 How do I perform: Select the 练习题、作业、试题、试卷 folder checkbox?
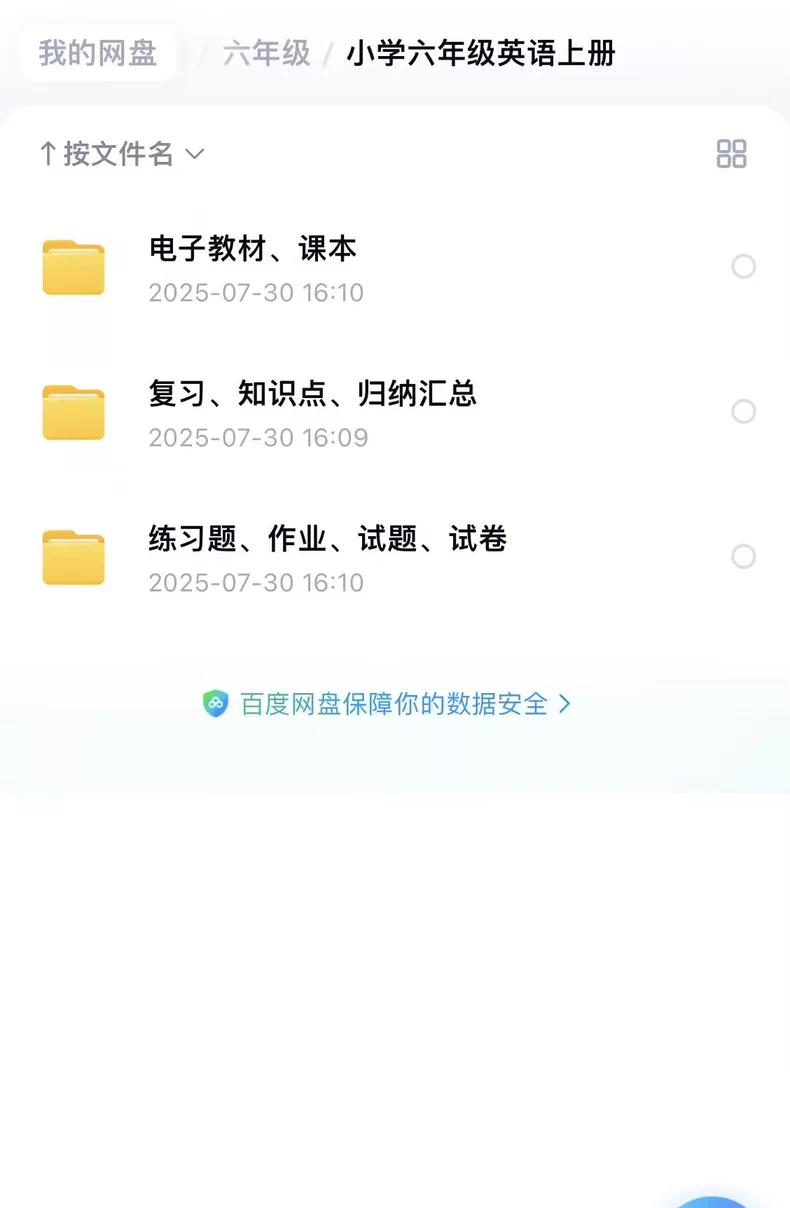[x=743, y=557]
